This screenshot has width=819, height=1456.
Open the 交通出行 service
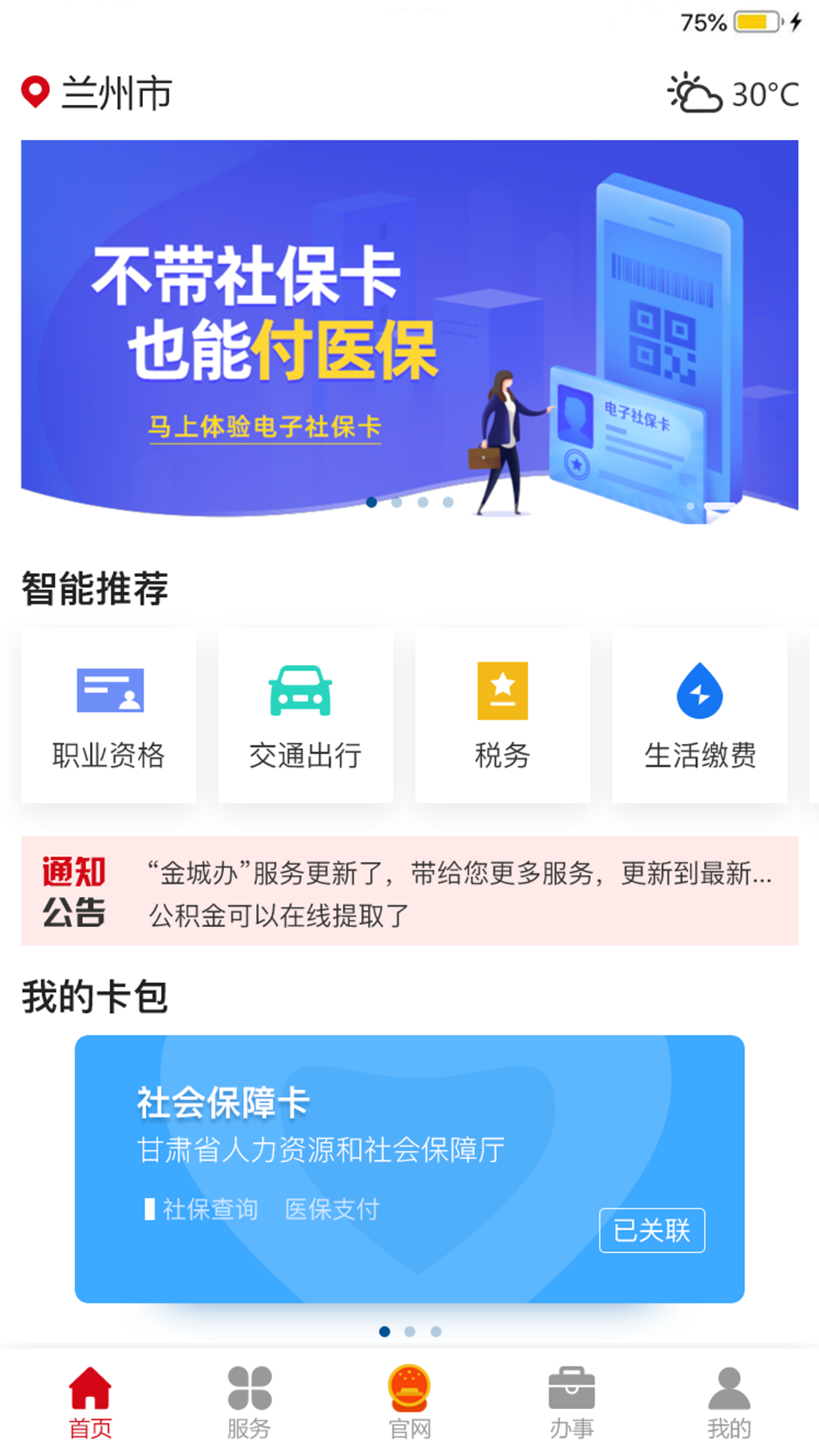tap(305, 716)
